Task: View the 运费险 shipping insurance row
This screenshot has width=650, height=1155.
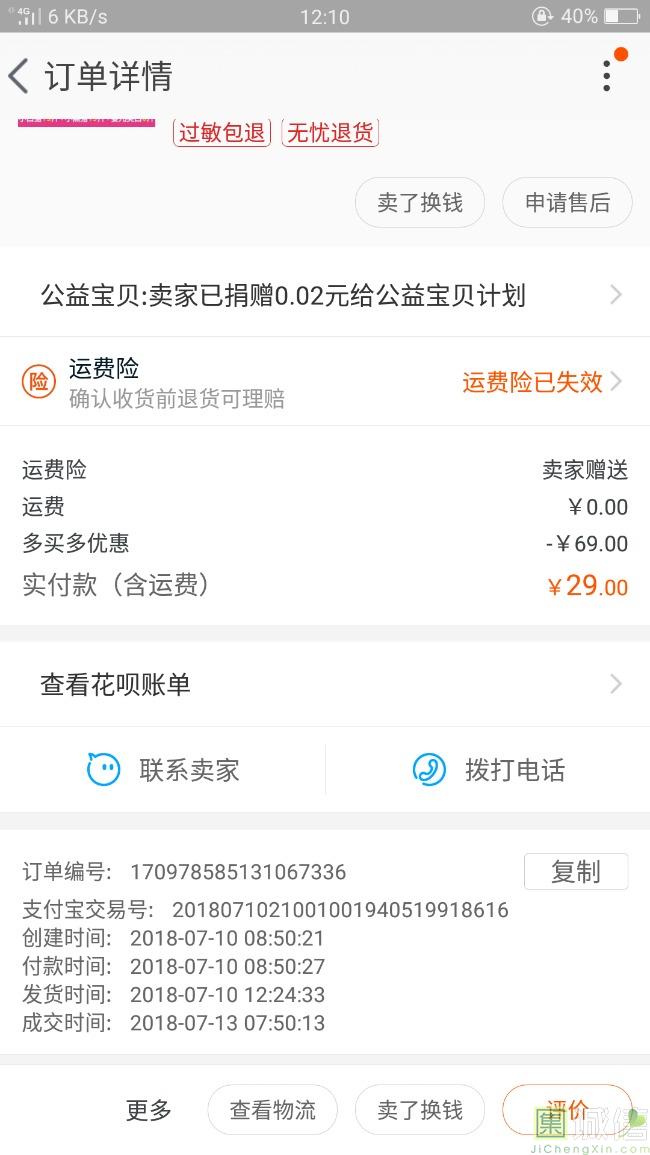Action: 325,382
